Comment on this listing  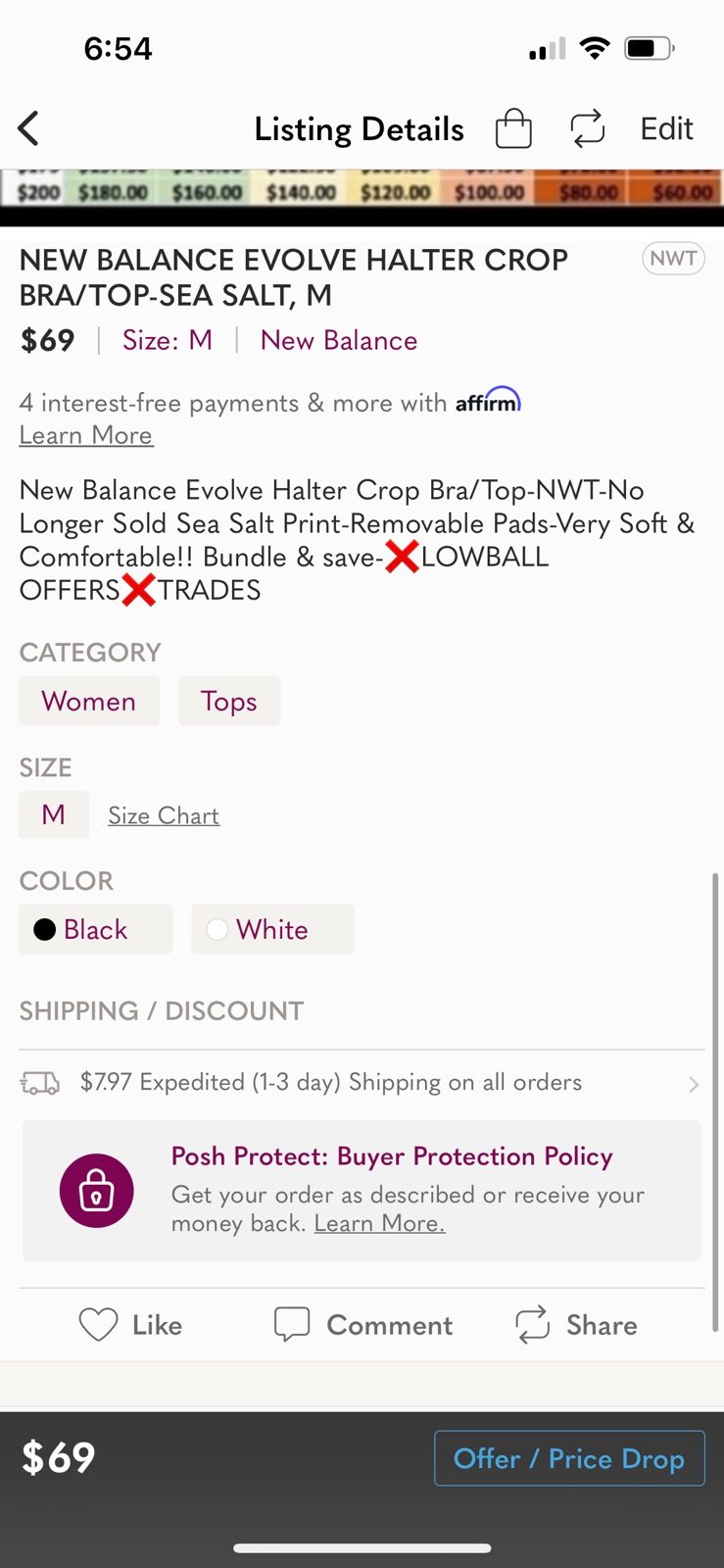click(x=363, y=1325)
